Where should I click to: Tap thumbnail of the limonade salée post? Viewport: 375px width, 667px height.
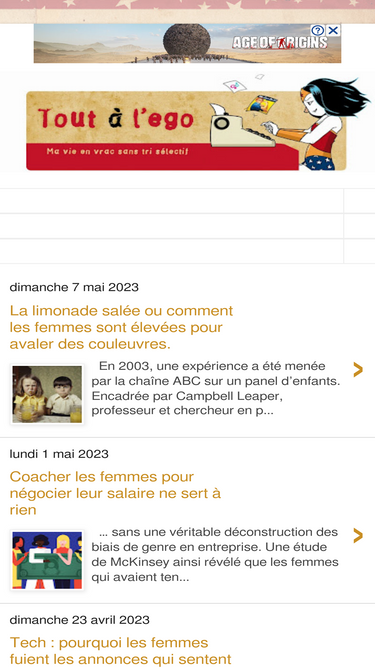point(47,394)
